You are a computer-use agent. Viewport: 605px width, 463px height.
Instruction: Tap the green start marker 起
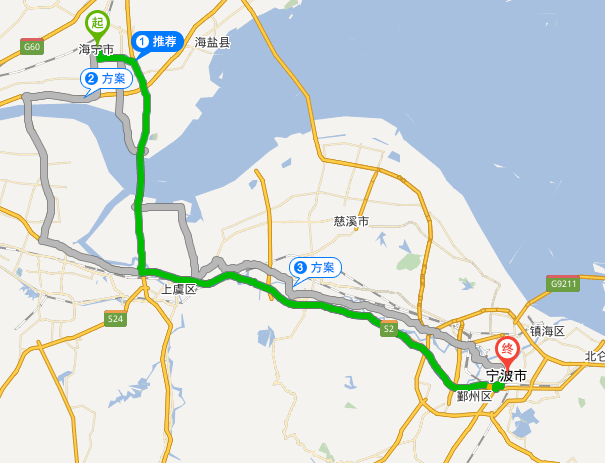[x=97, y=22]
